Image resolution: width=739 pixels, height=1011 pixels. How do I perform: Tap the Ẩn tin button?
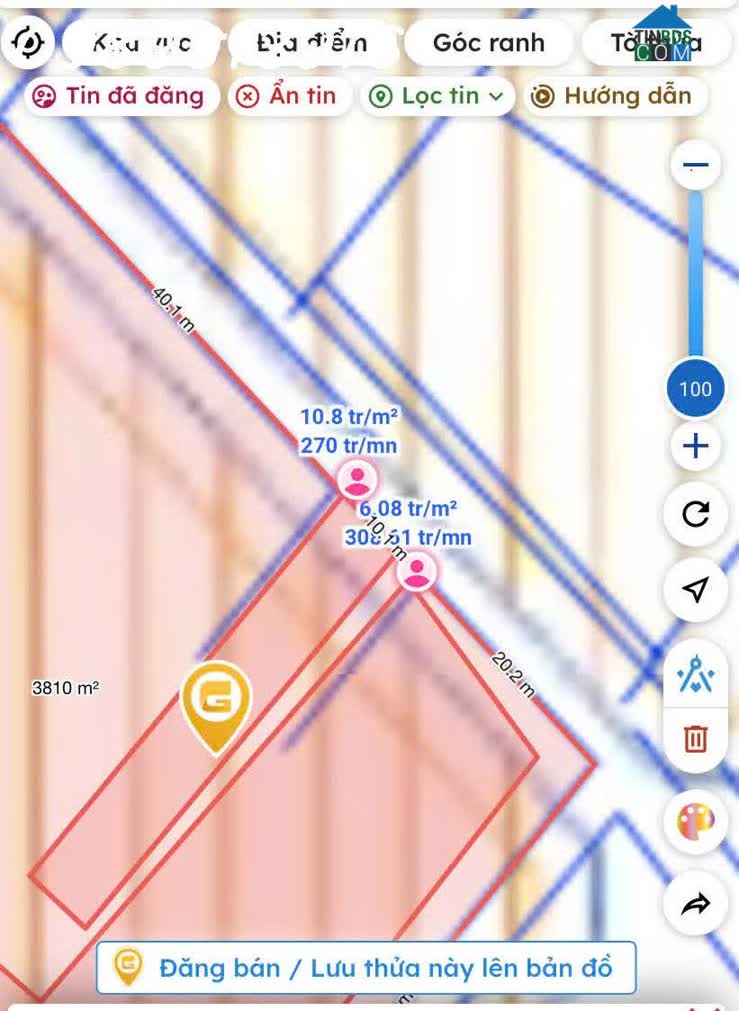[288, 96]
